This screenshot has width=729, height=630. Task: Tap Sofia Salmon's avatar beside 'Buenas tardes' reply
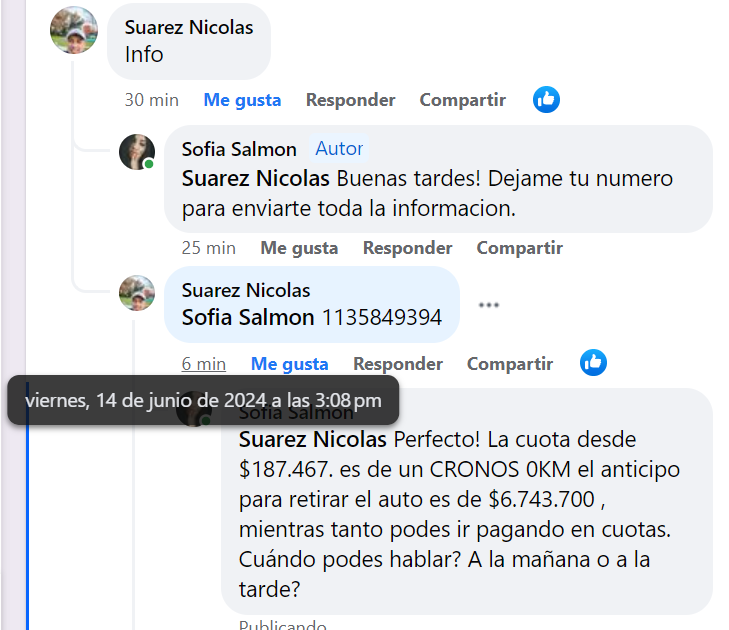[136, 152]
